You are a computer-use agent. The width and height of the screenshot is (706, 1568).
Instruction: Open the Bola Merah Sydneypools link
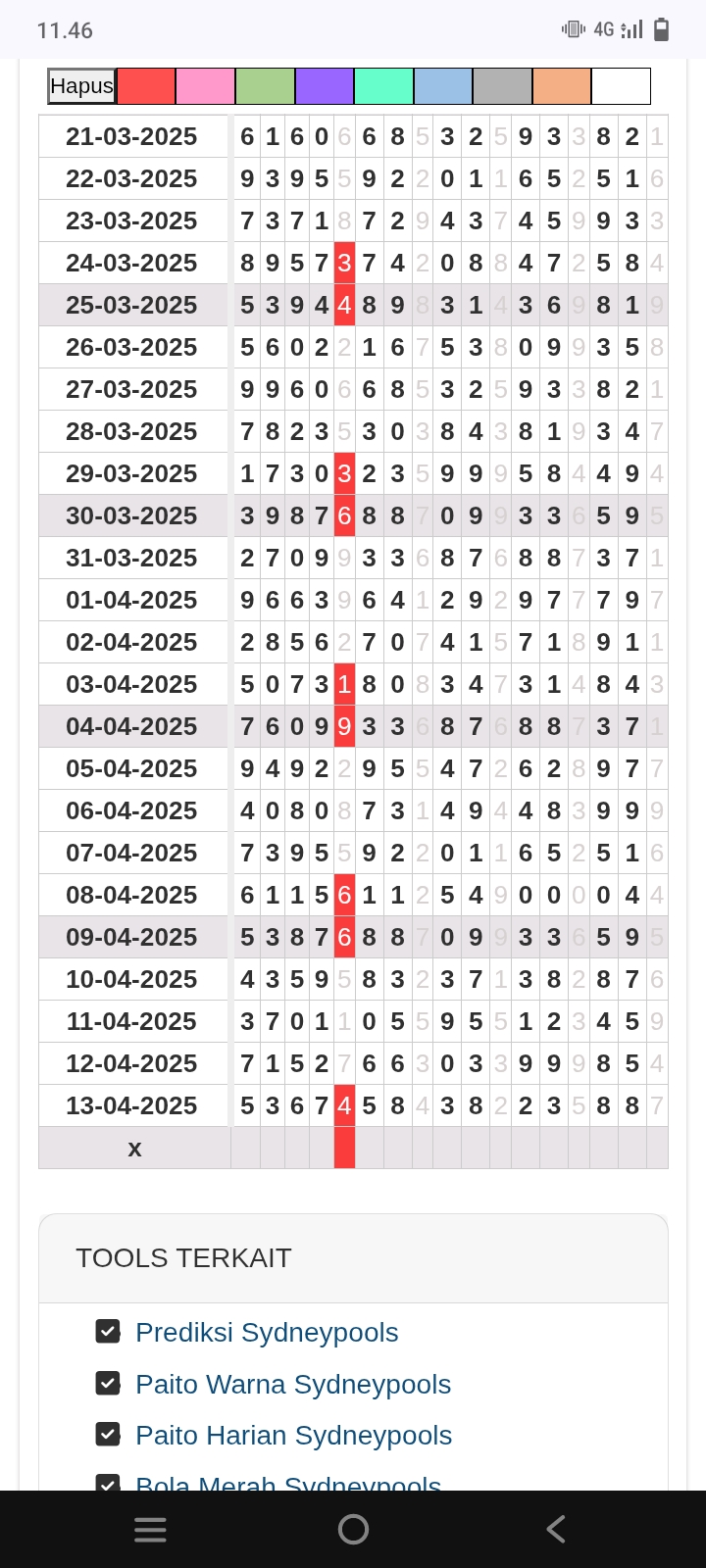point(288,1482)
